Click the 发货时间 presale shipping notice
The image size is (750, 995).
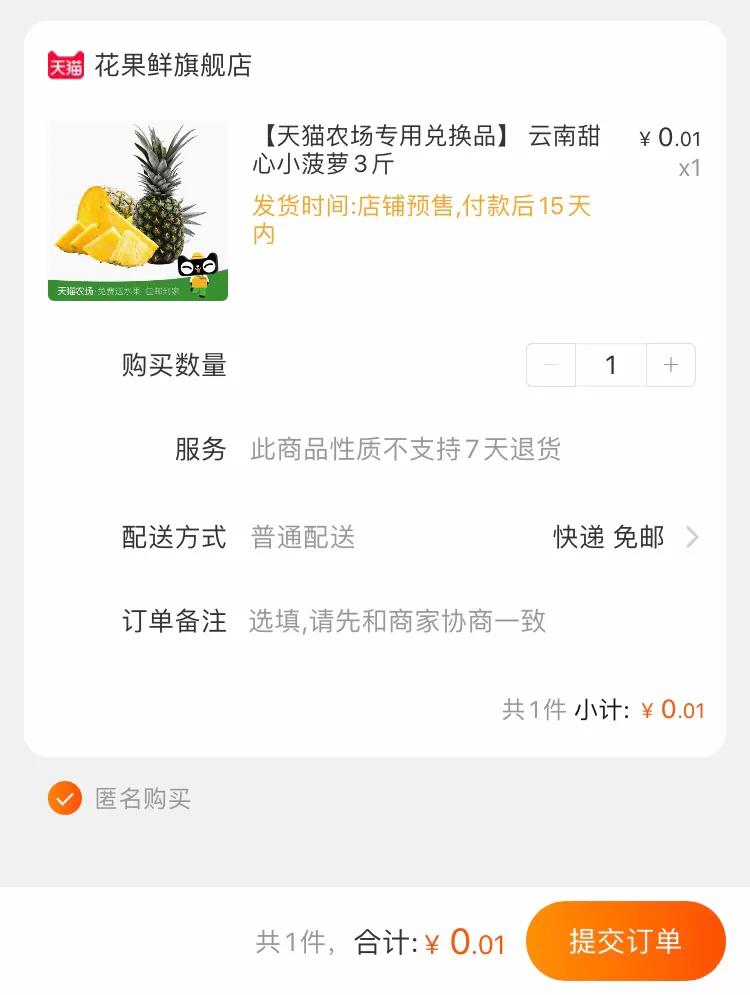point(420,220)
